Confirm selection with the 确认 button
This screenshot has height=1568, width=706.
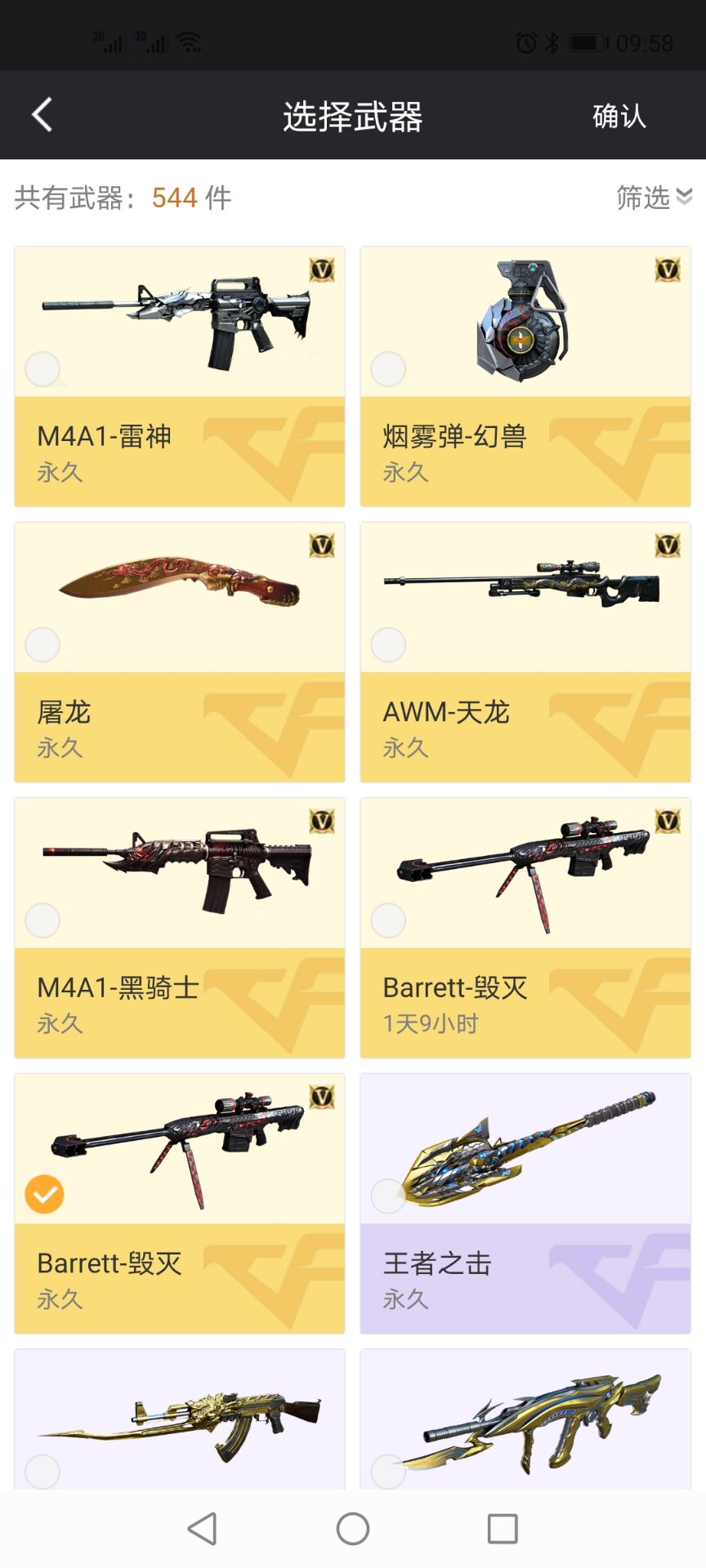click(619, 115)
